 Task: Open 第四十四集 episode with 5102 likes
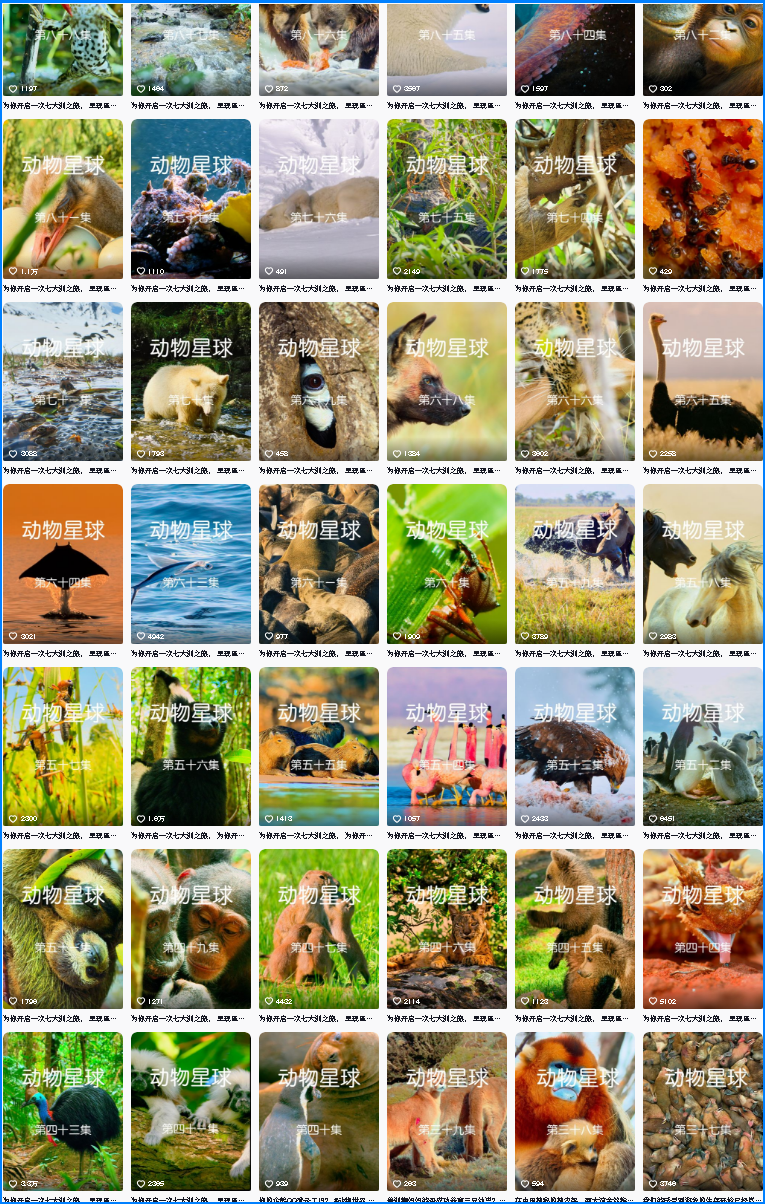(x=703, y=929)
